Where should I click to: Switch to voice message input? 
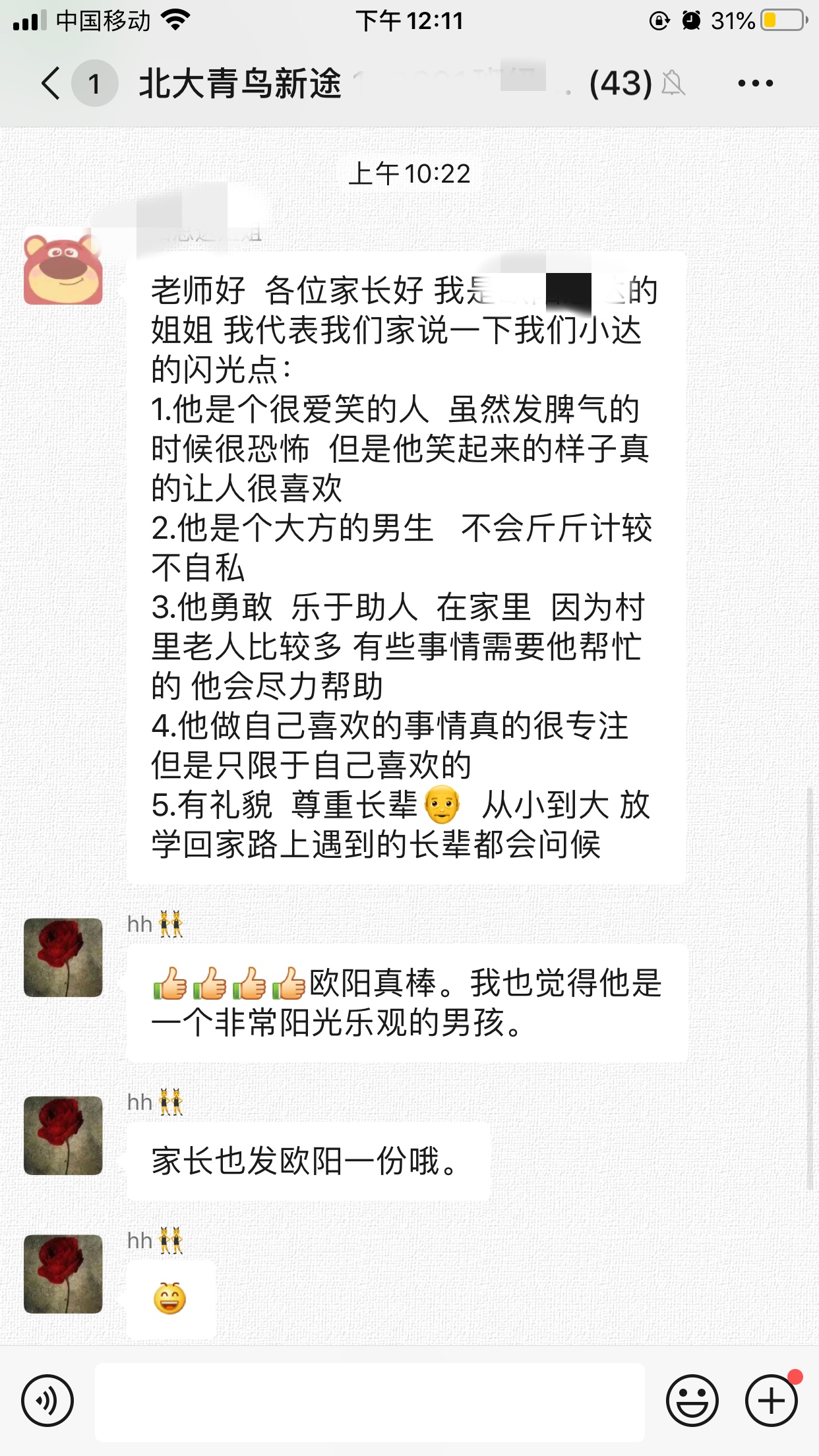[x=47, y=1401]
